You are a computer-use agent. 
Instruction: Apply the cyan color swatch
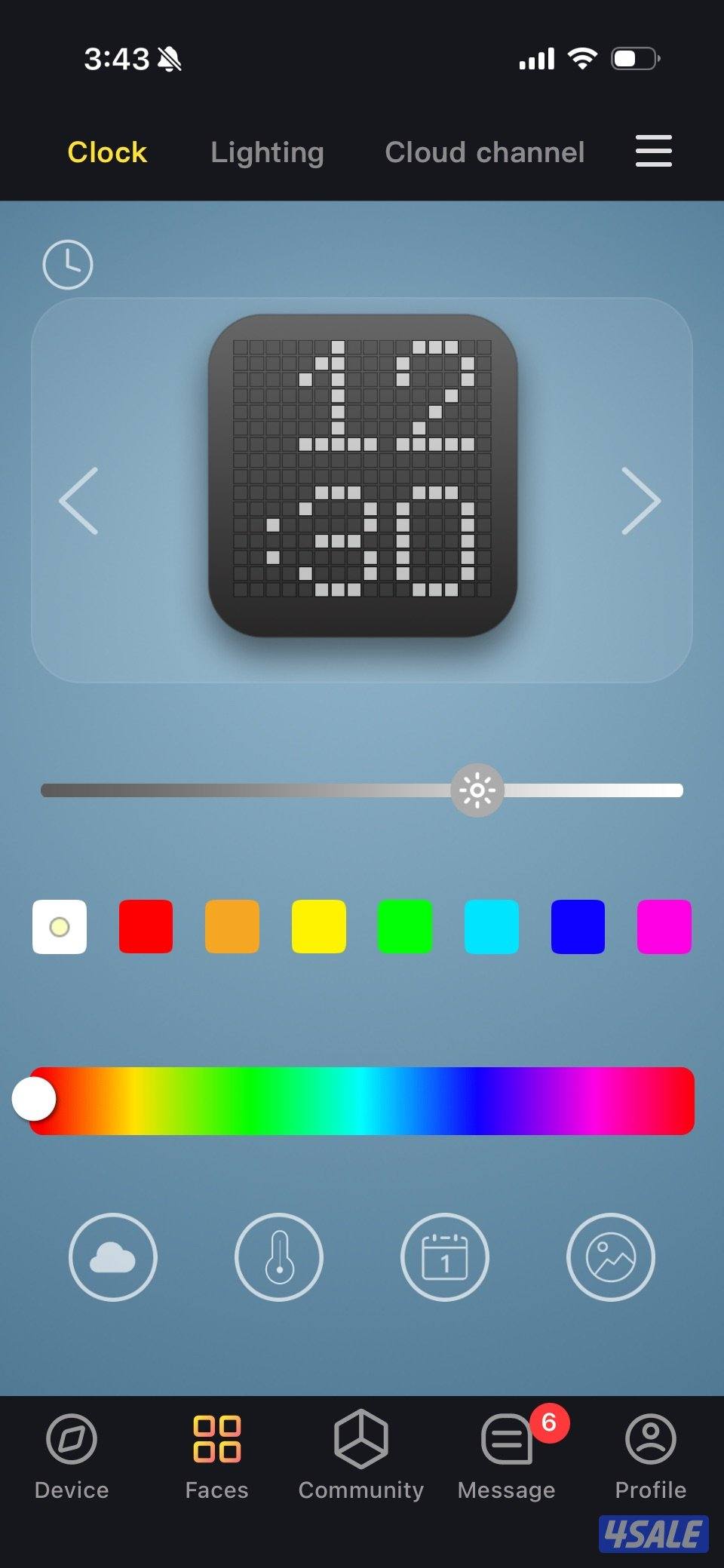[492, 926]
